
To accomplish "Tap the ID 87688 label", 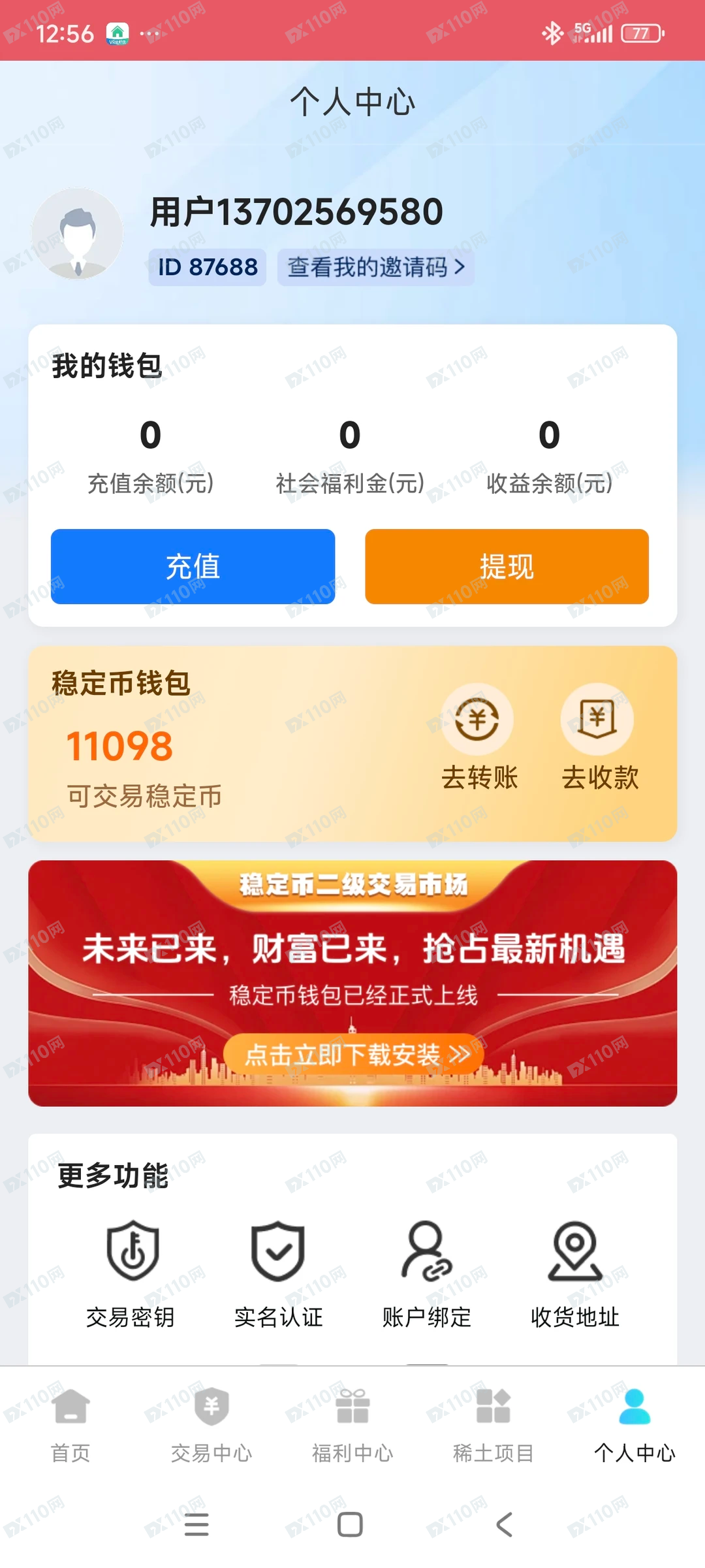I will 207,266.
